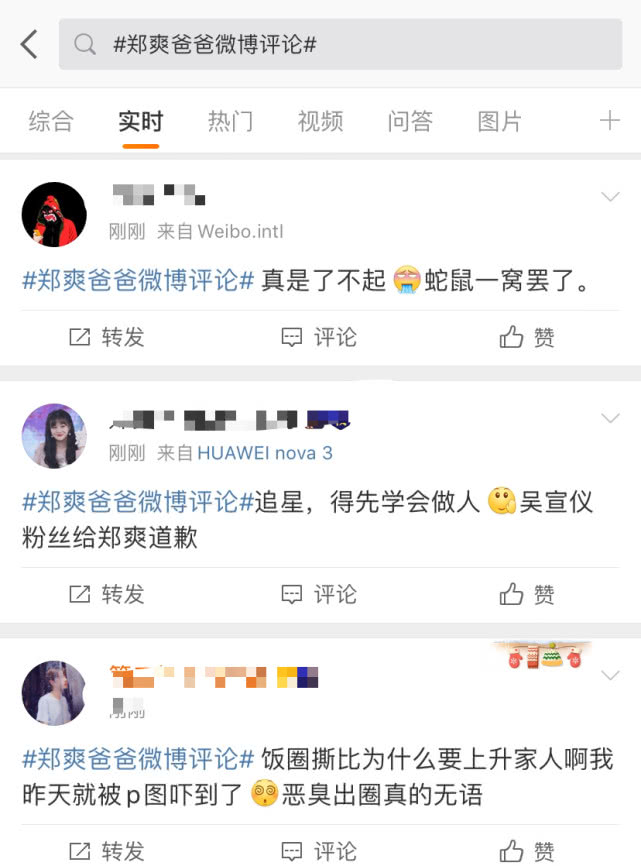Like the 追星，得先学会做人 post
Screen dimensions: 641x866
point(527,594)
